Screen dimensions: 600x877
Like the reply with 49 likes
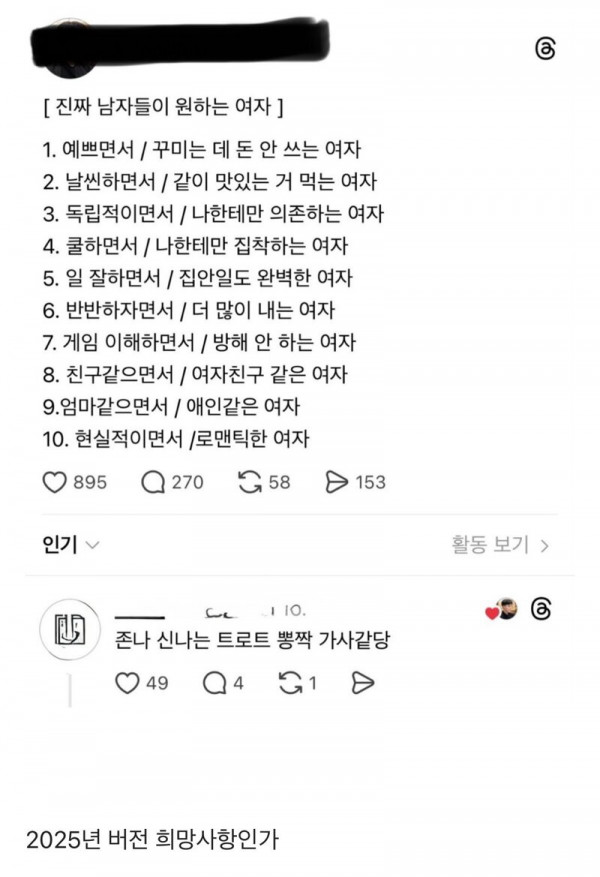(127, 683)
